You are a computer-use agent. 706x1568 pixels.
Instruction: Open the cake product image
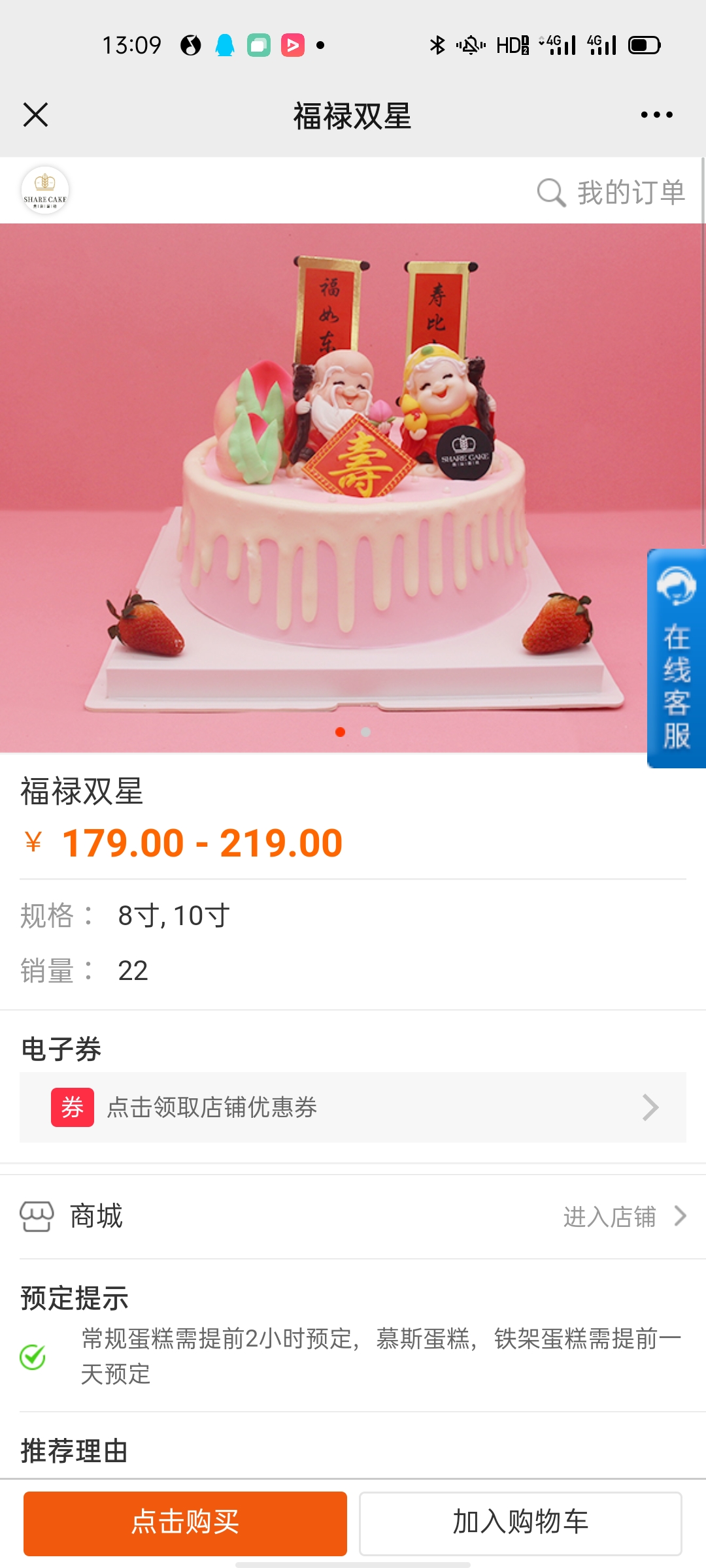(x=353, y=488)
